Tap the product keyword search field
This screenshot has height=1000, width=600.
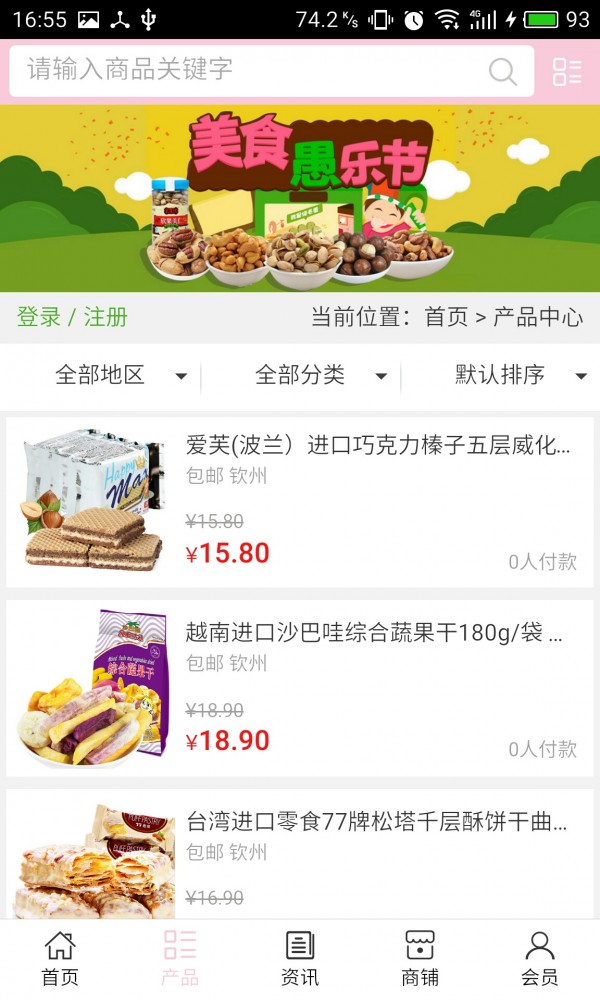pyautogui.click(x=250, y=70)
